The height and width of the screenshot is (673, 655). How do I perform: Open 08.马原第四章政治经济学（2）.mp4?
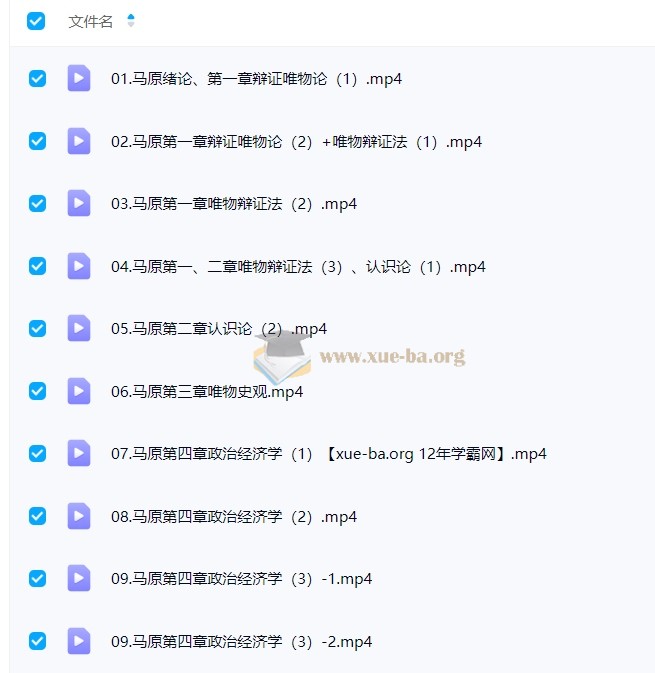(x=234, y=517)
